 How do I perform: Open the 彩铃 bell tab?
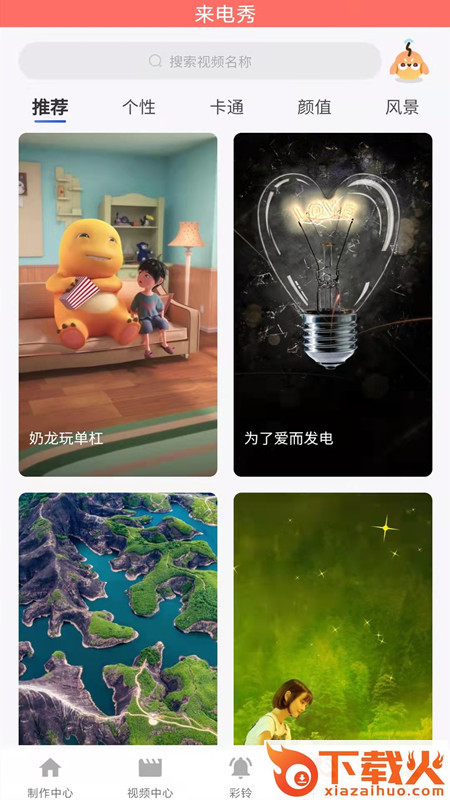(240, 777)
